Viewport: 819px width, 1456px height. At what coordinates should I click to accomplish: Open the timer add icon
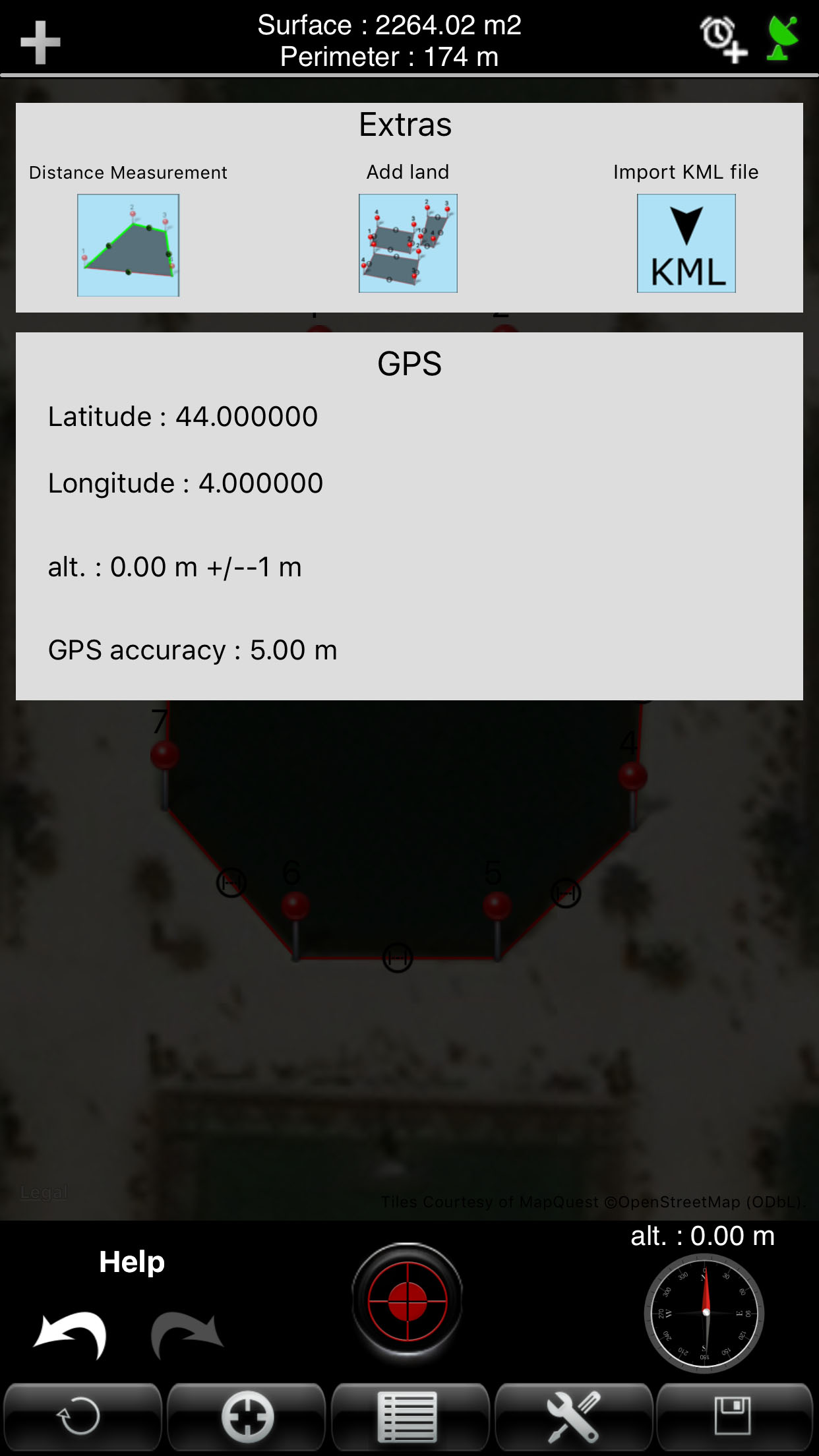(723, 40)
